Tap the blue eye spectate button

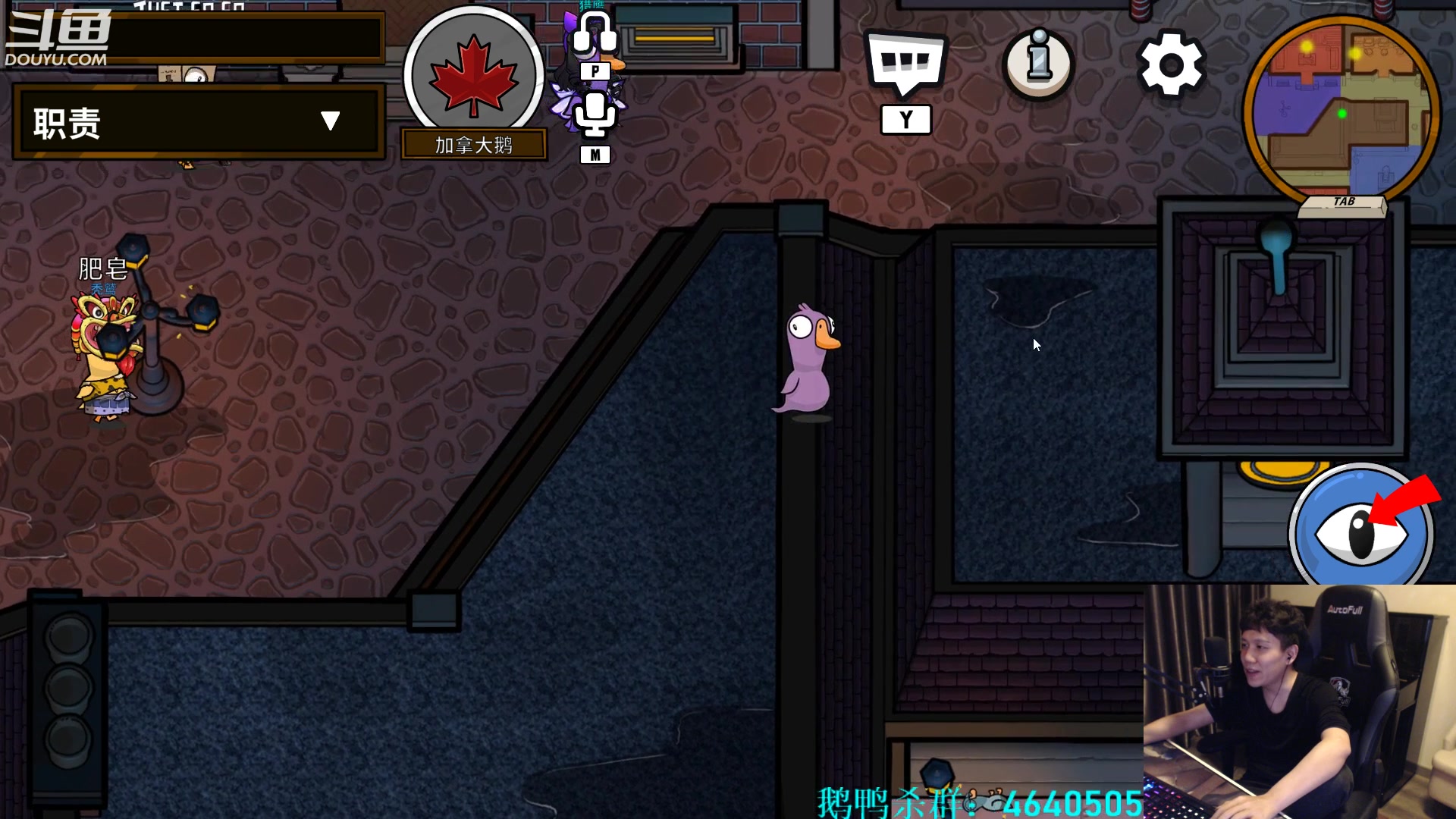1361,531
